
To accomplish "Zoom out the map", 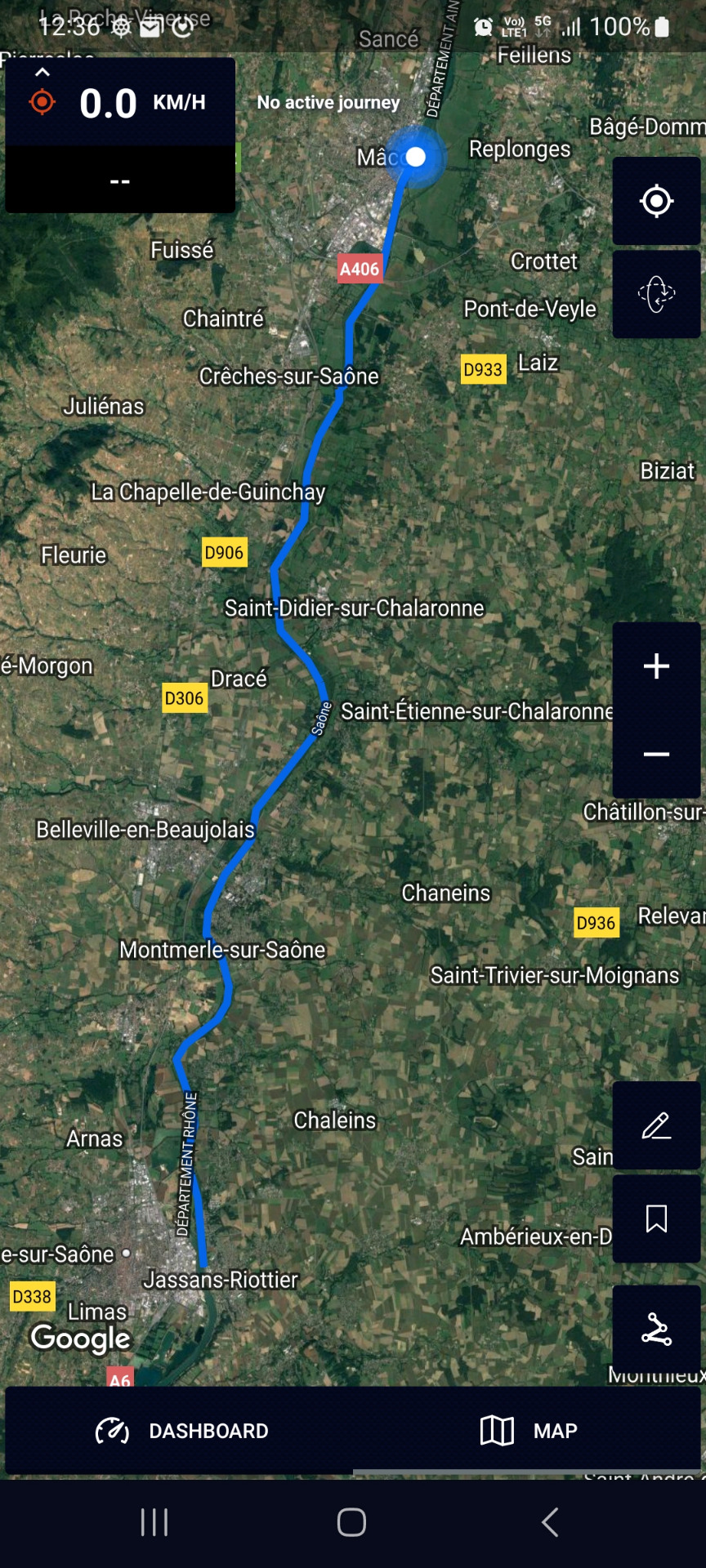I will click(x=656, y=755).
